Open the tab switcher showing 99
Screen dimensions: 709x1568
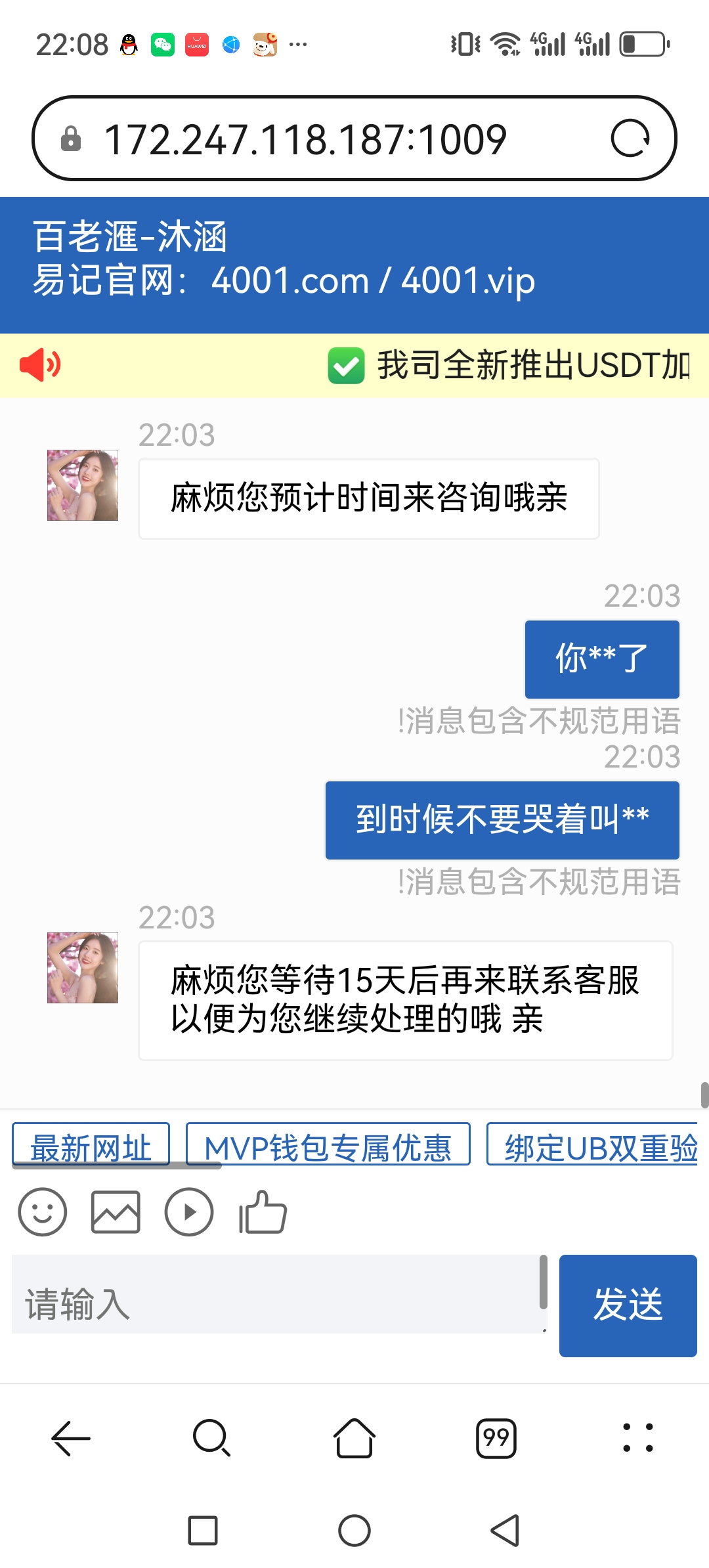click(x=496, y=1439)
